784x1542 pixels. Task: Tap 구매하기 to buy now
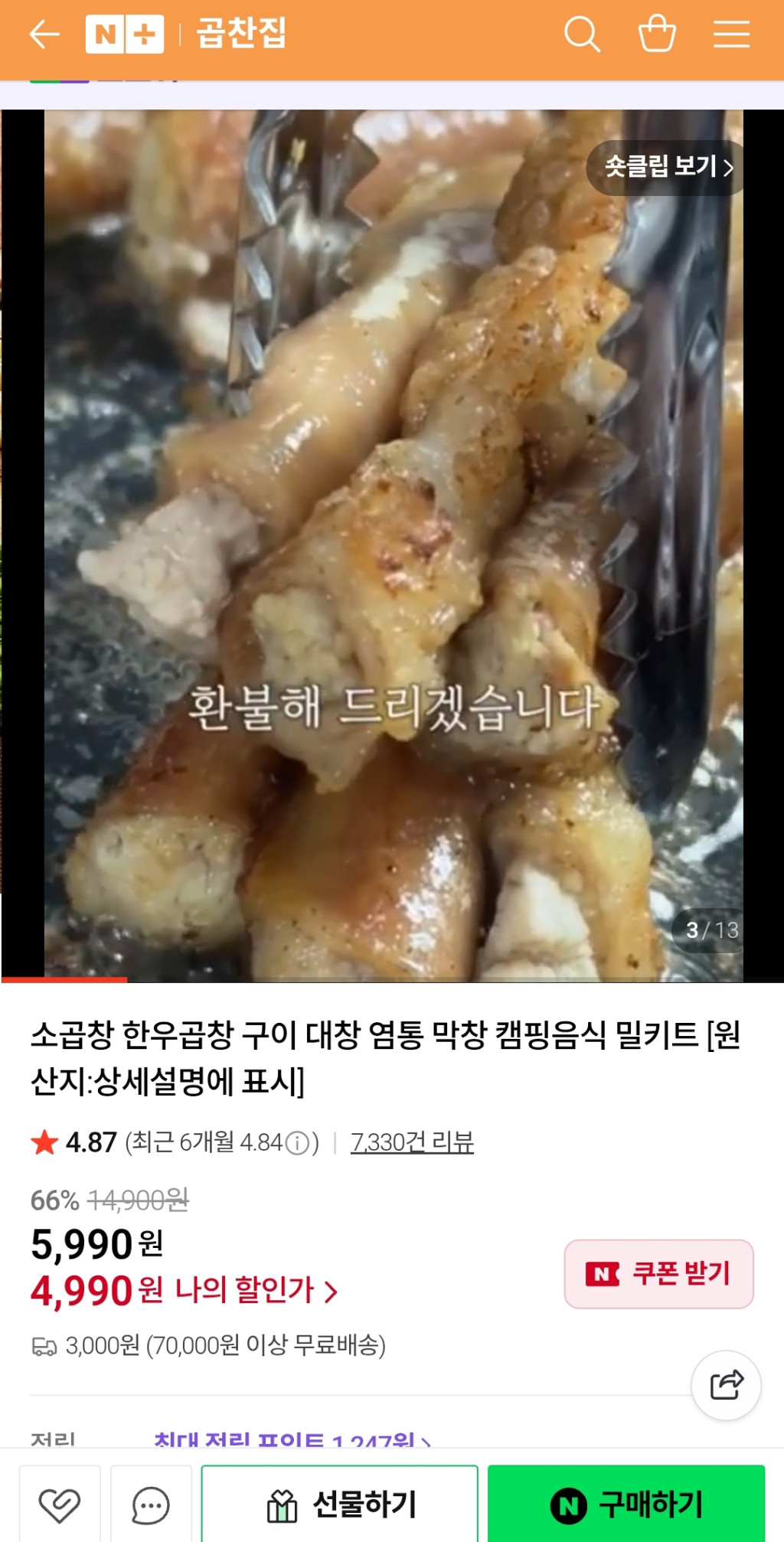click(x=626, y=1505)
